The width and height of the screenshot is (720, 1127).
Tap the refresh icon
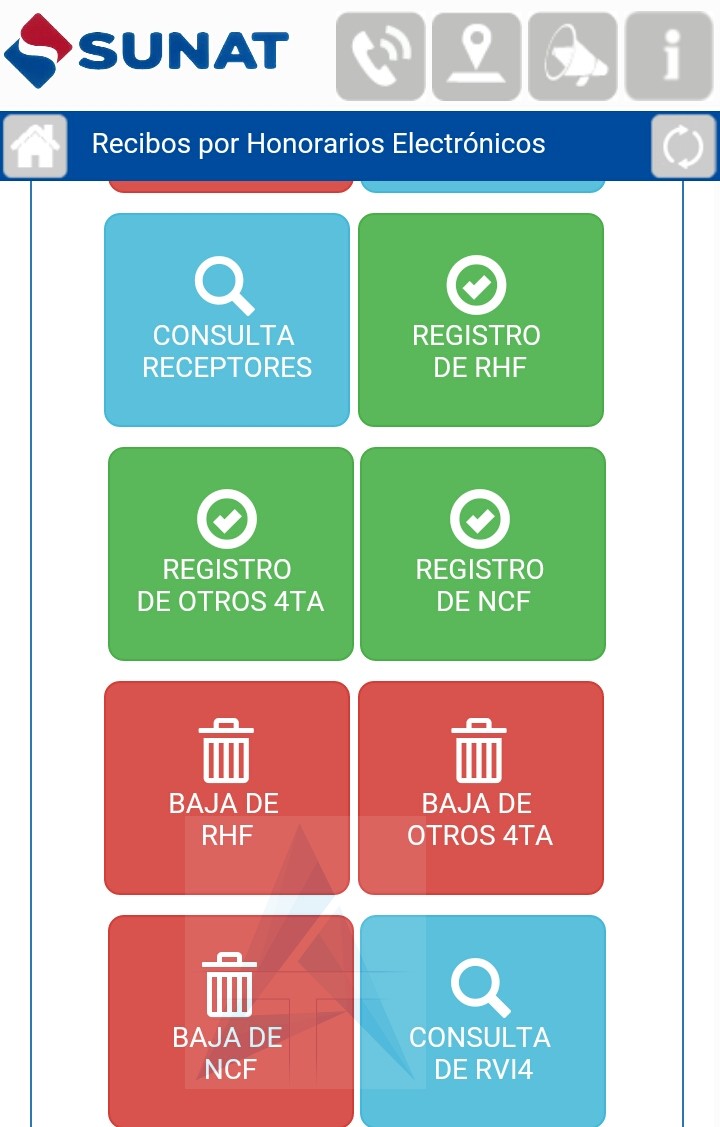684,146
